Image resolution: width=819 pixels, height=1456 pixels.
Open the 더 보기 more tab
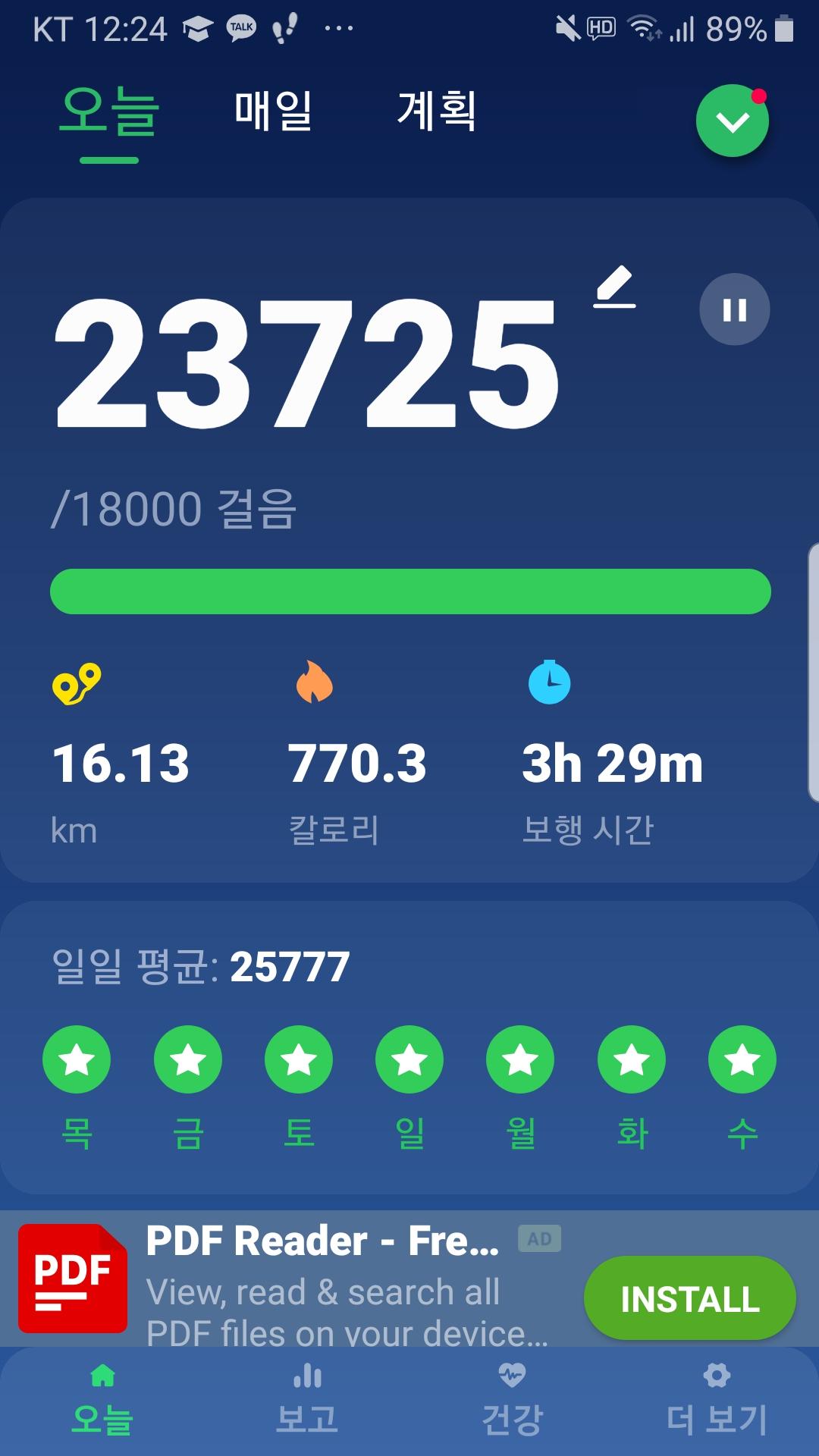(716, 1401)
